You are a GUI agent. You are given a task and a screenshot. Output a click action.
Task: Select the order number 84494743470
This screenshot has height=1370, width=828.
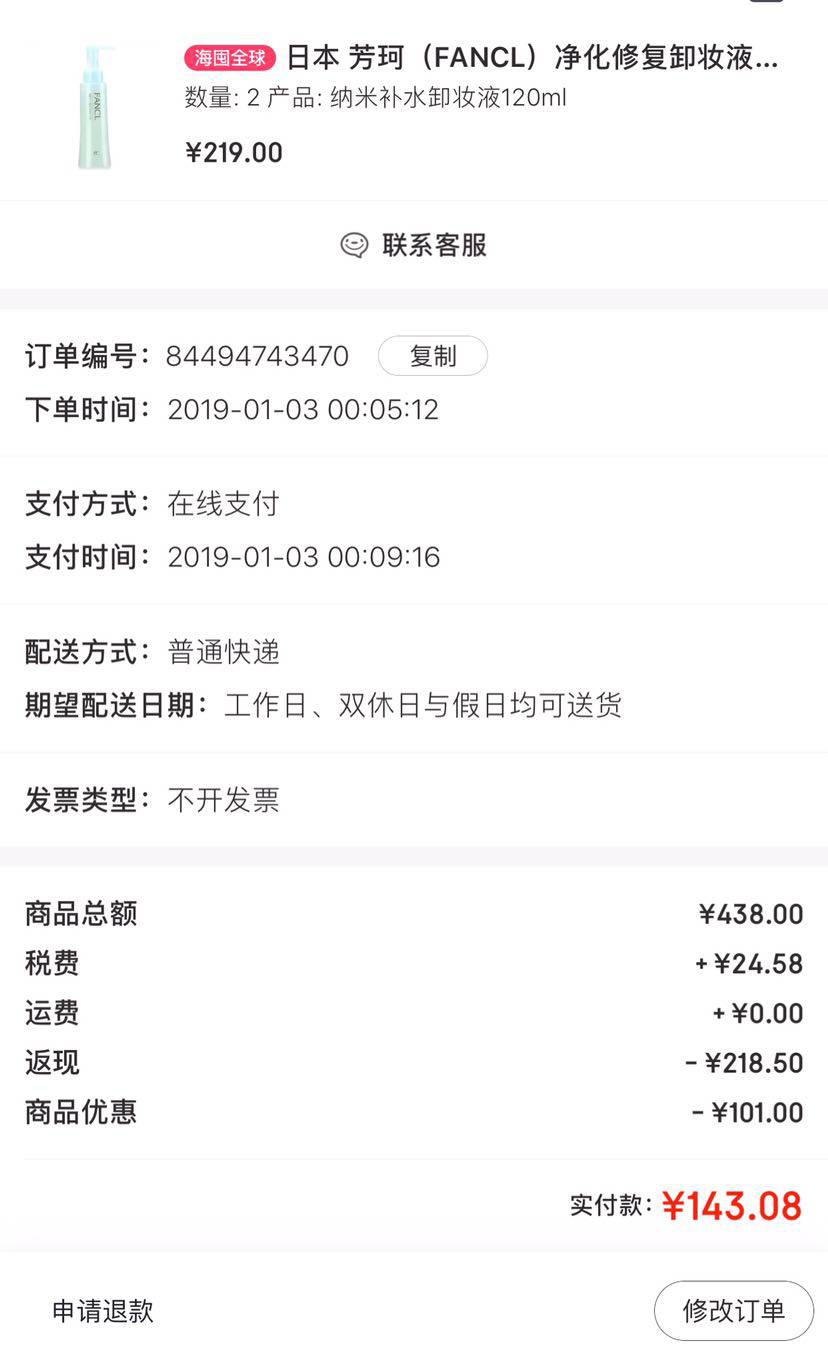click(258, 356)
